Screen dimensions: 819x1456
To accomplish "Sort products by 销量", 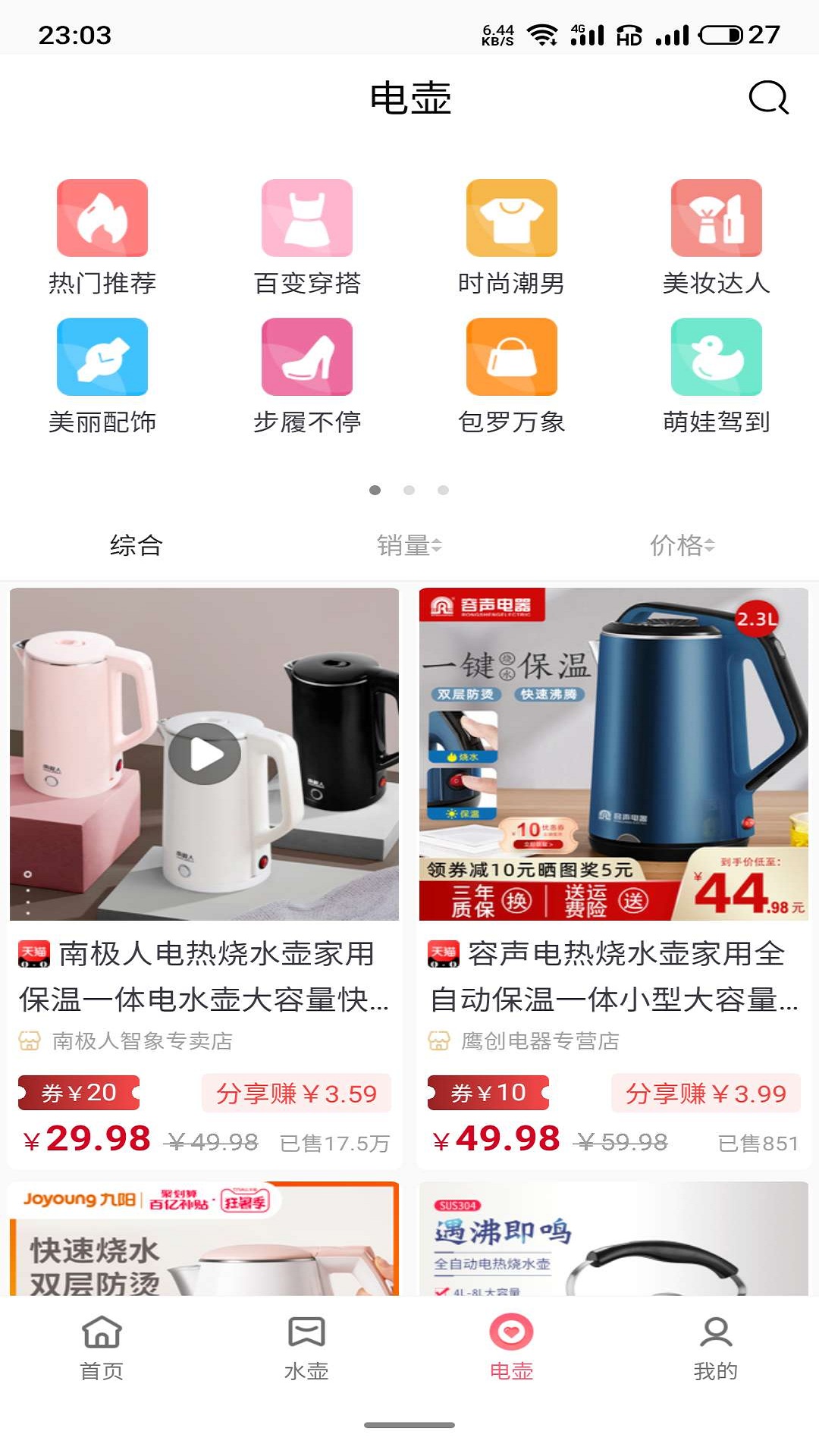I will coord(409,545).
